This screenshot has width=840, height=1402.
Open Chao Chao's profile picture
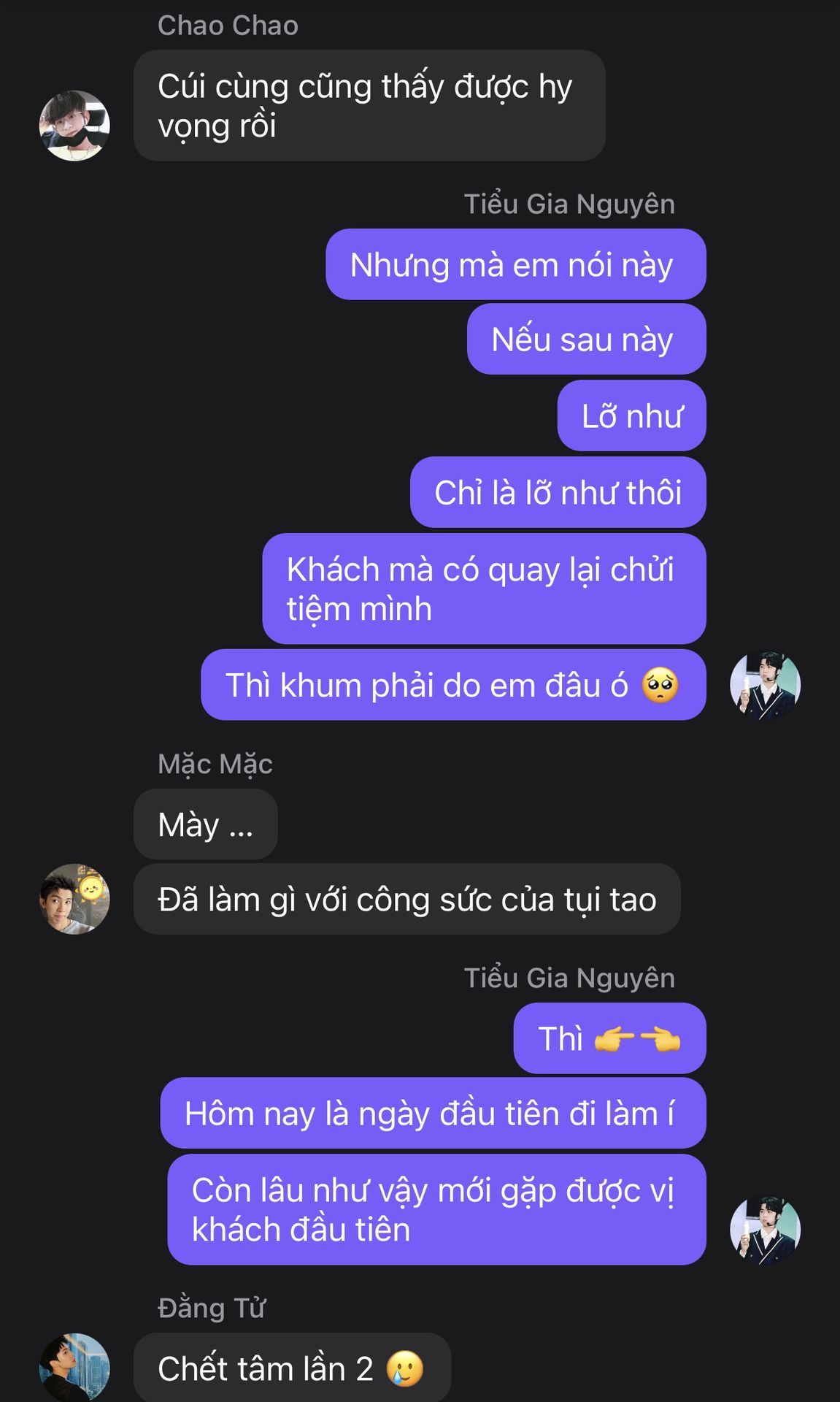coord(74,126)
